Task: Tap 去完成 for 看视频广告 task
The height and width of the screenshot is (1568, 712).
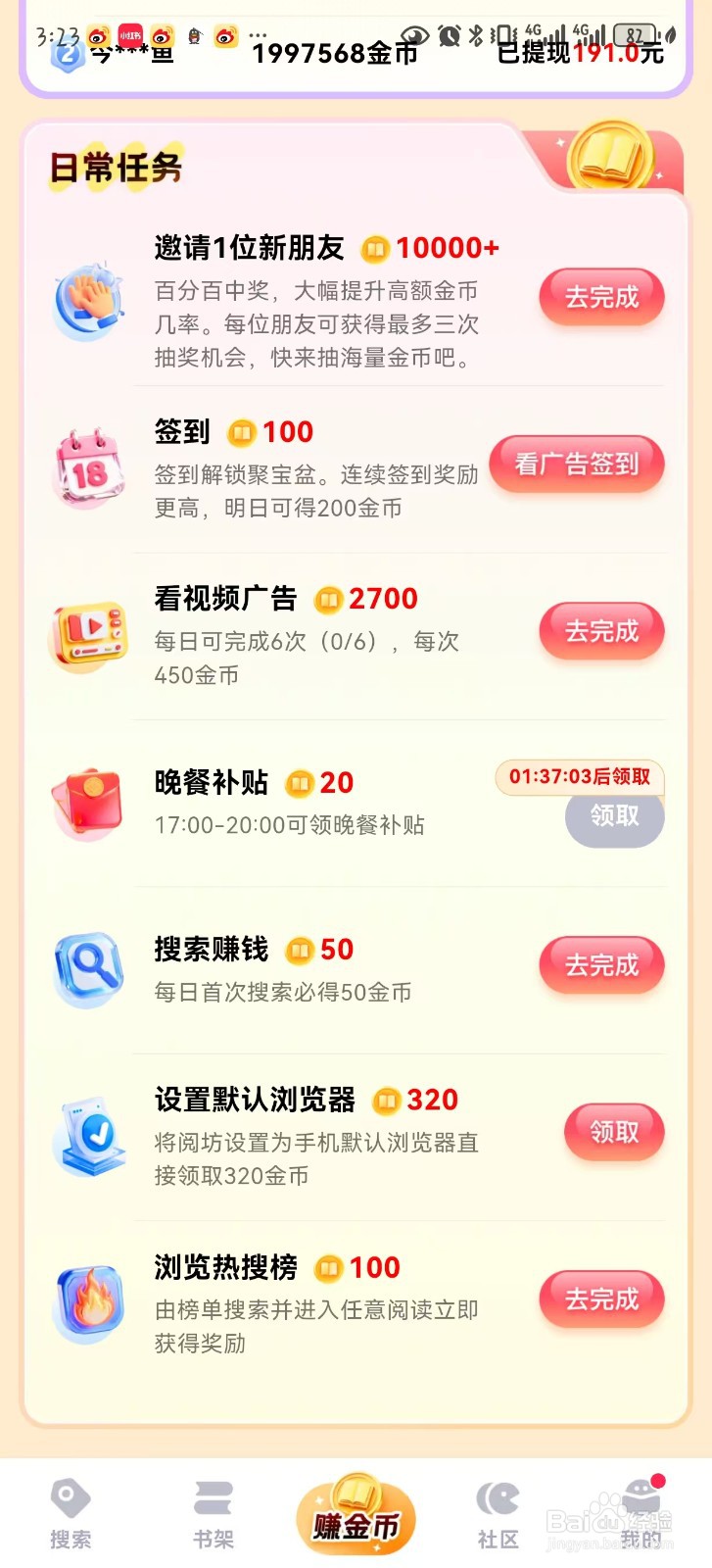Action: [x=600, y=631]
